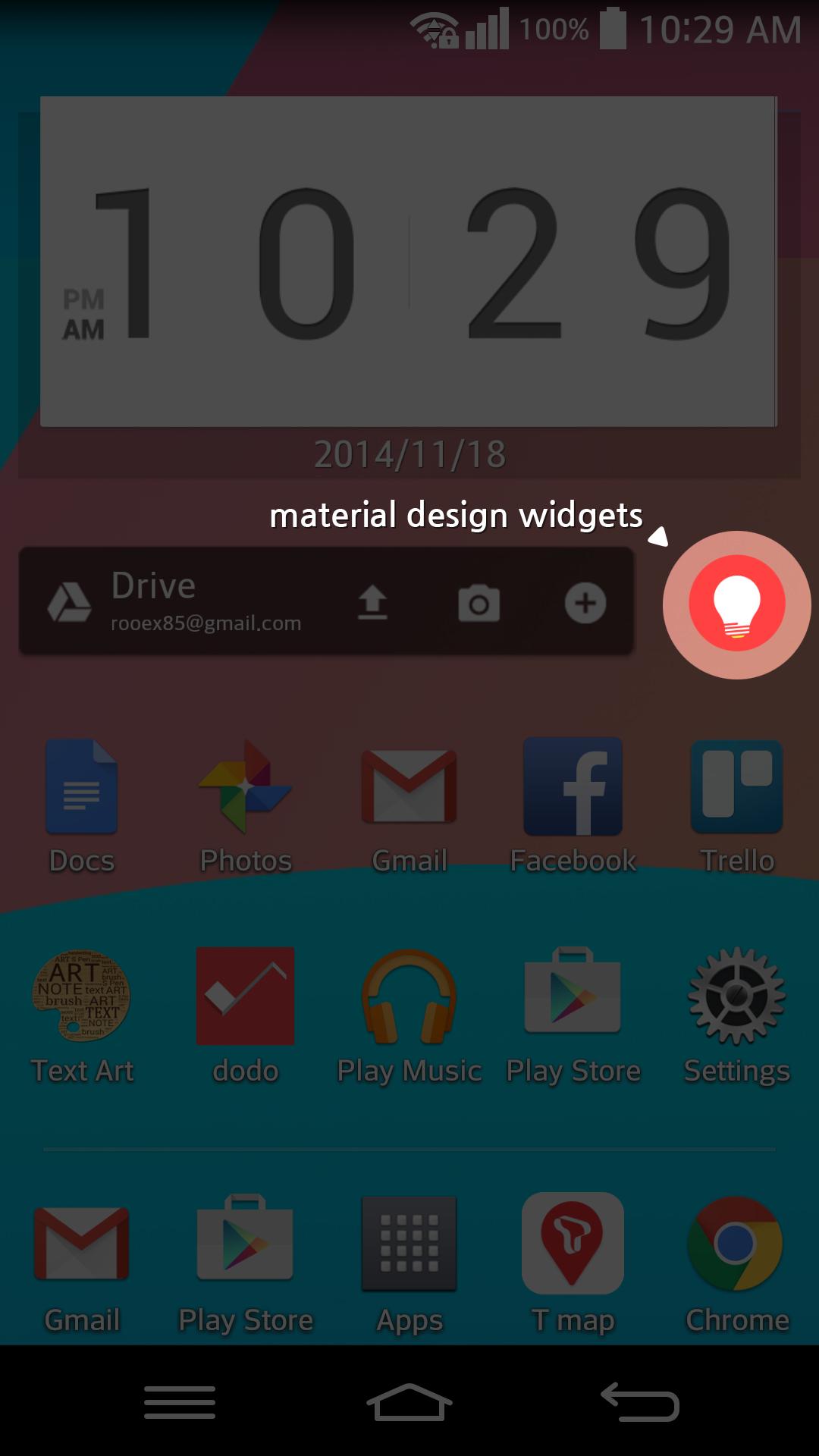Tap the clock widget

(408, 262)
